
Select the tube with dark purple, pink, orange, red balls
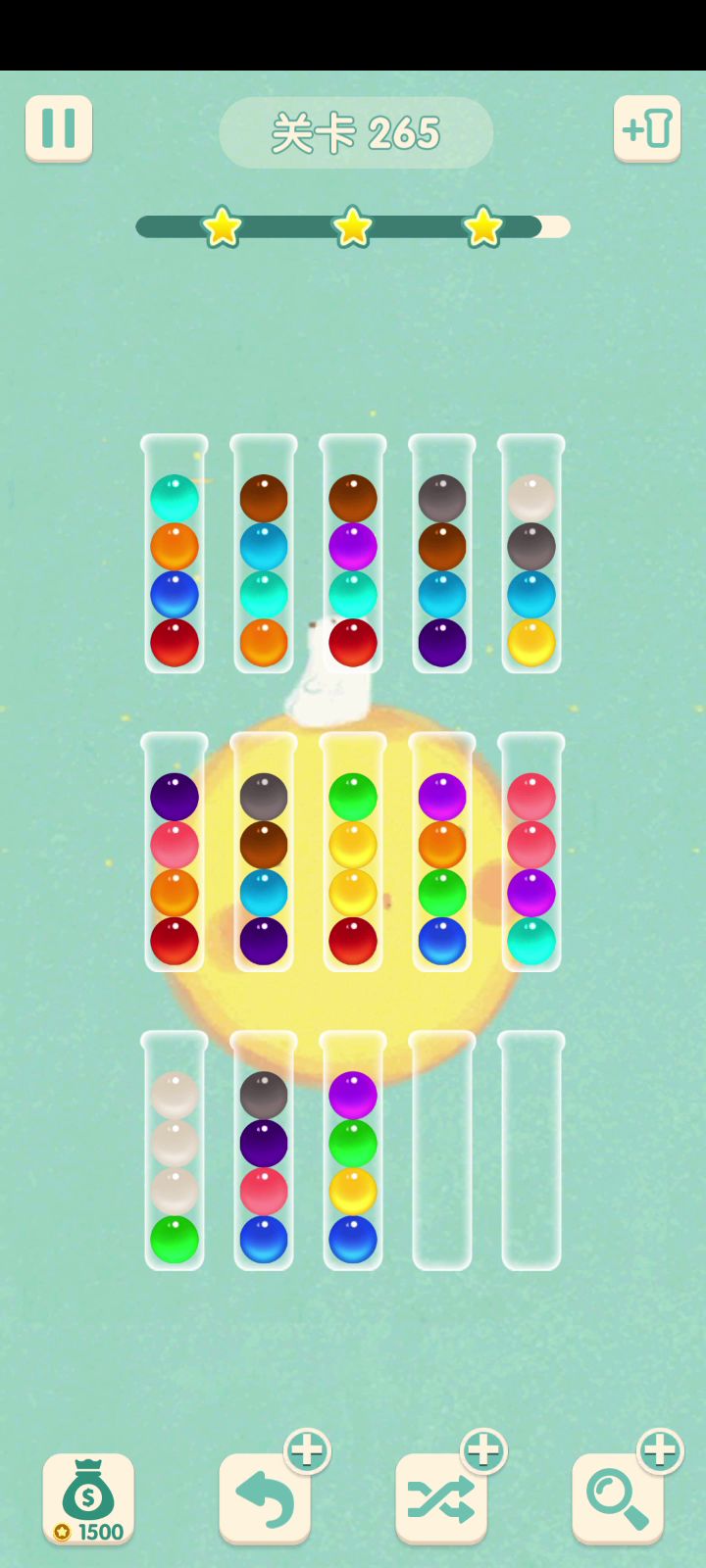175,852
